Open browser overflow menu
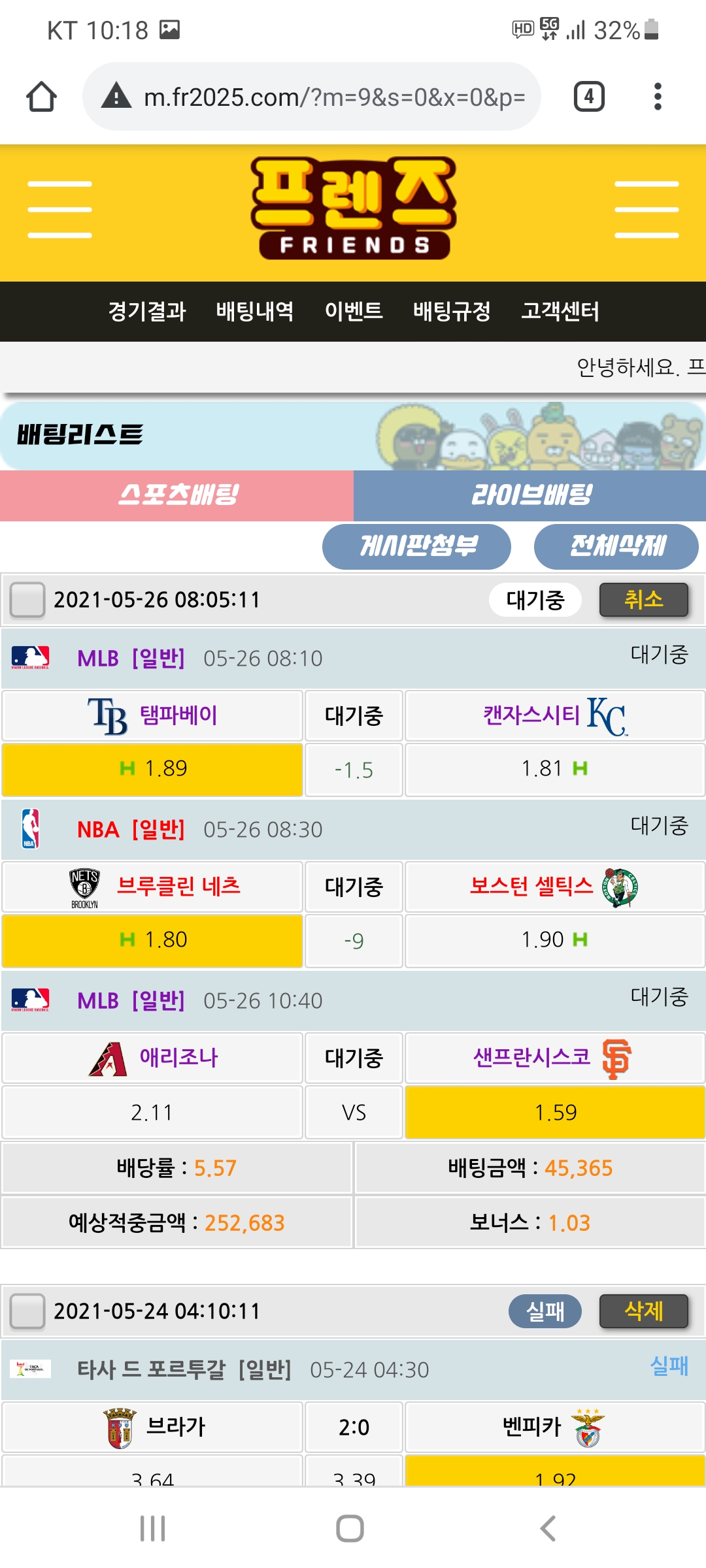This screenshot has height=1568, width=706. [x=658, y=97]
